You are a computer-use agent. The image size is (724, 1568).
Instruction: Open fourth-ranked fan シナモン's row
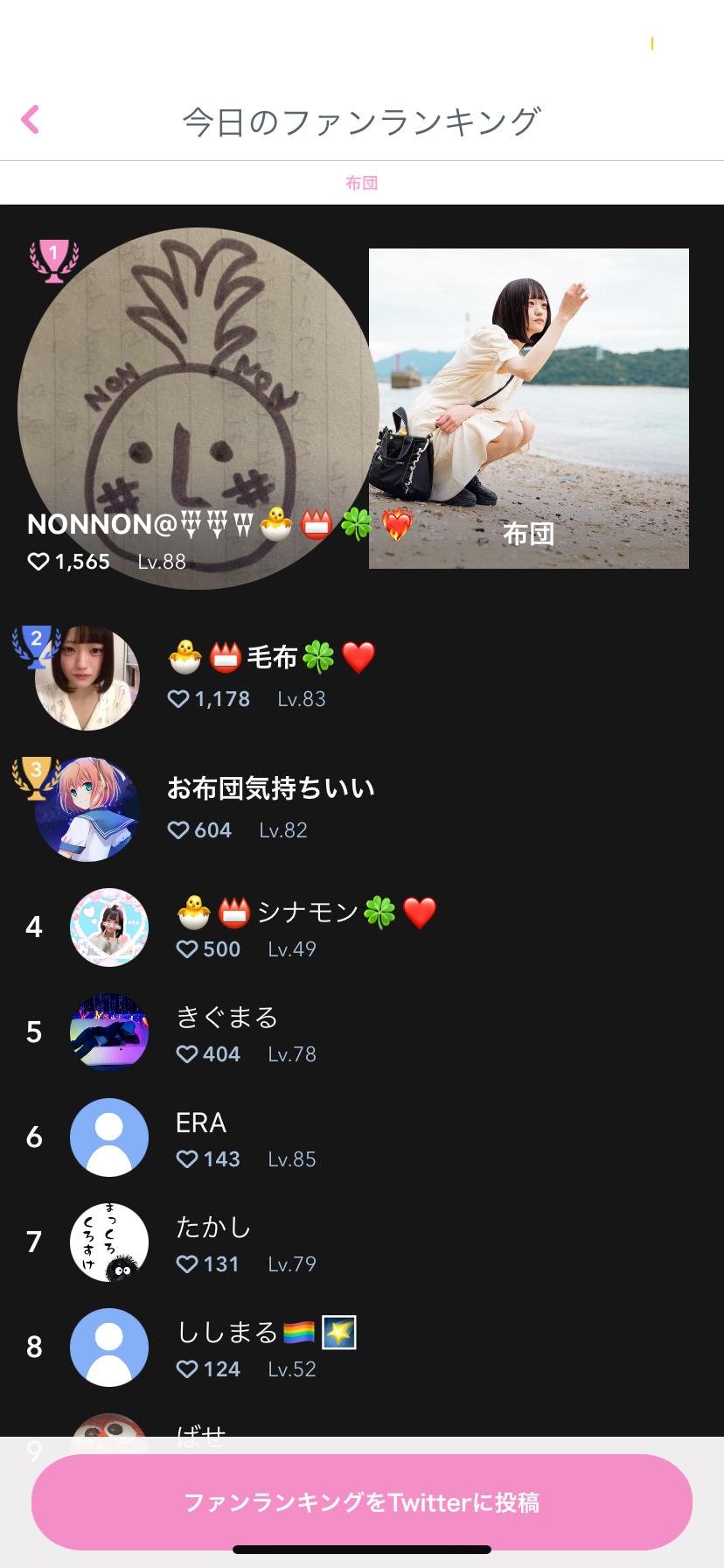[306, 927]
